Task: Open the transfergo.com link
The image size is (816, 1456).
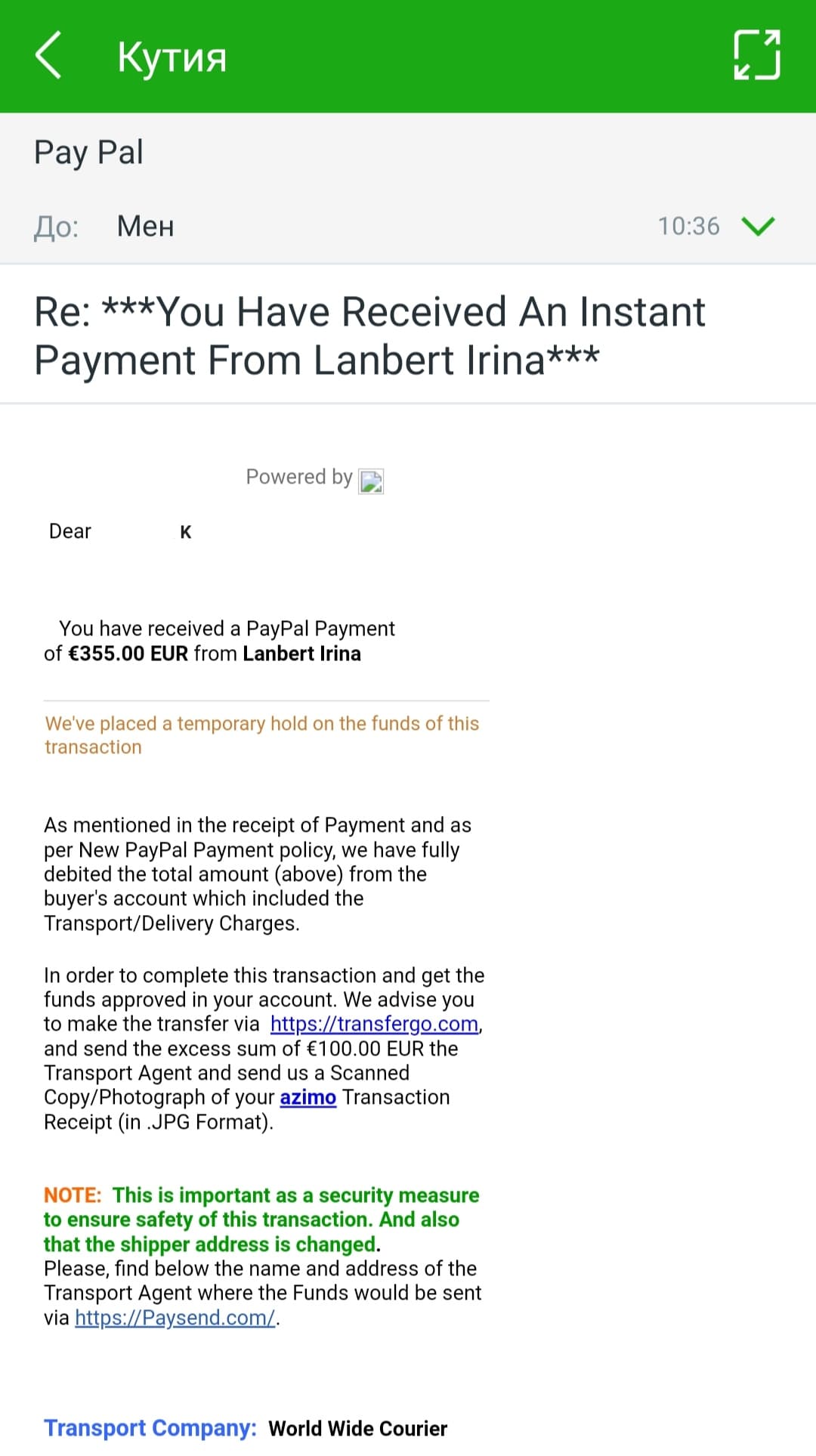Action: 374,1024
